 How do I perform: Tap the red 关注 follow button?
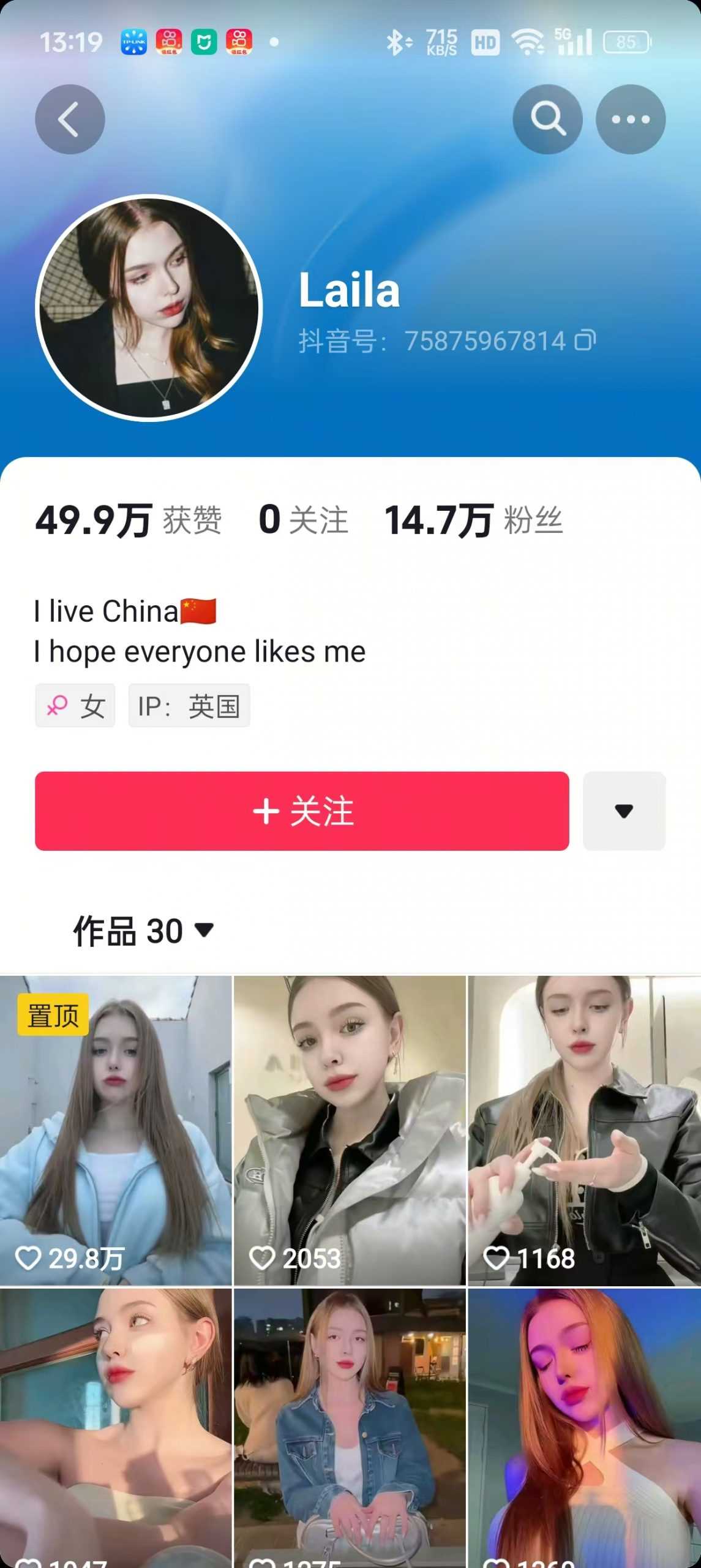tap(302, 811)
